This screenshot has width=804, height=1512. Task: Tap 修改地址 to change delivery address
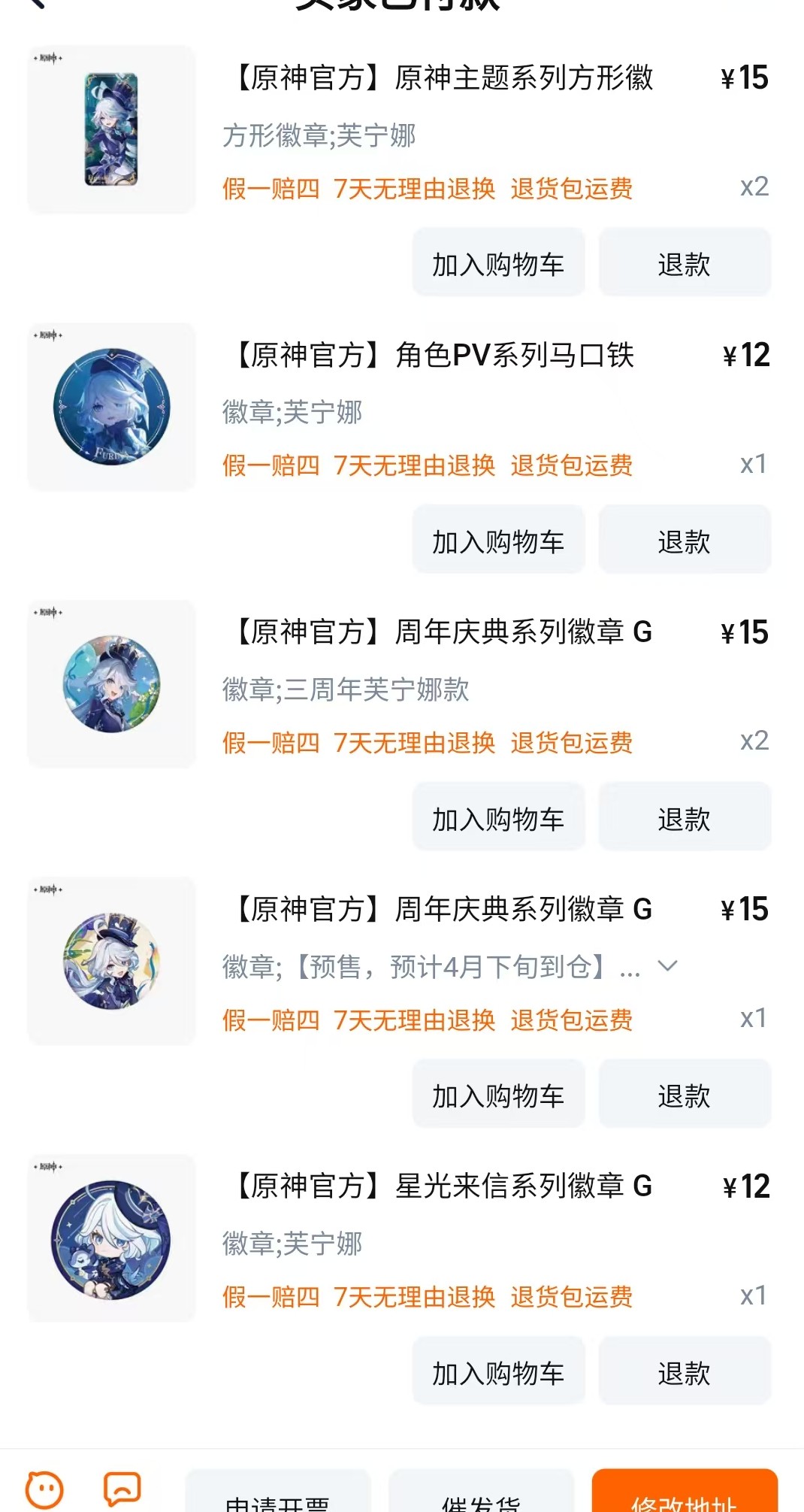[684, 1504]
